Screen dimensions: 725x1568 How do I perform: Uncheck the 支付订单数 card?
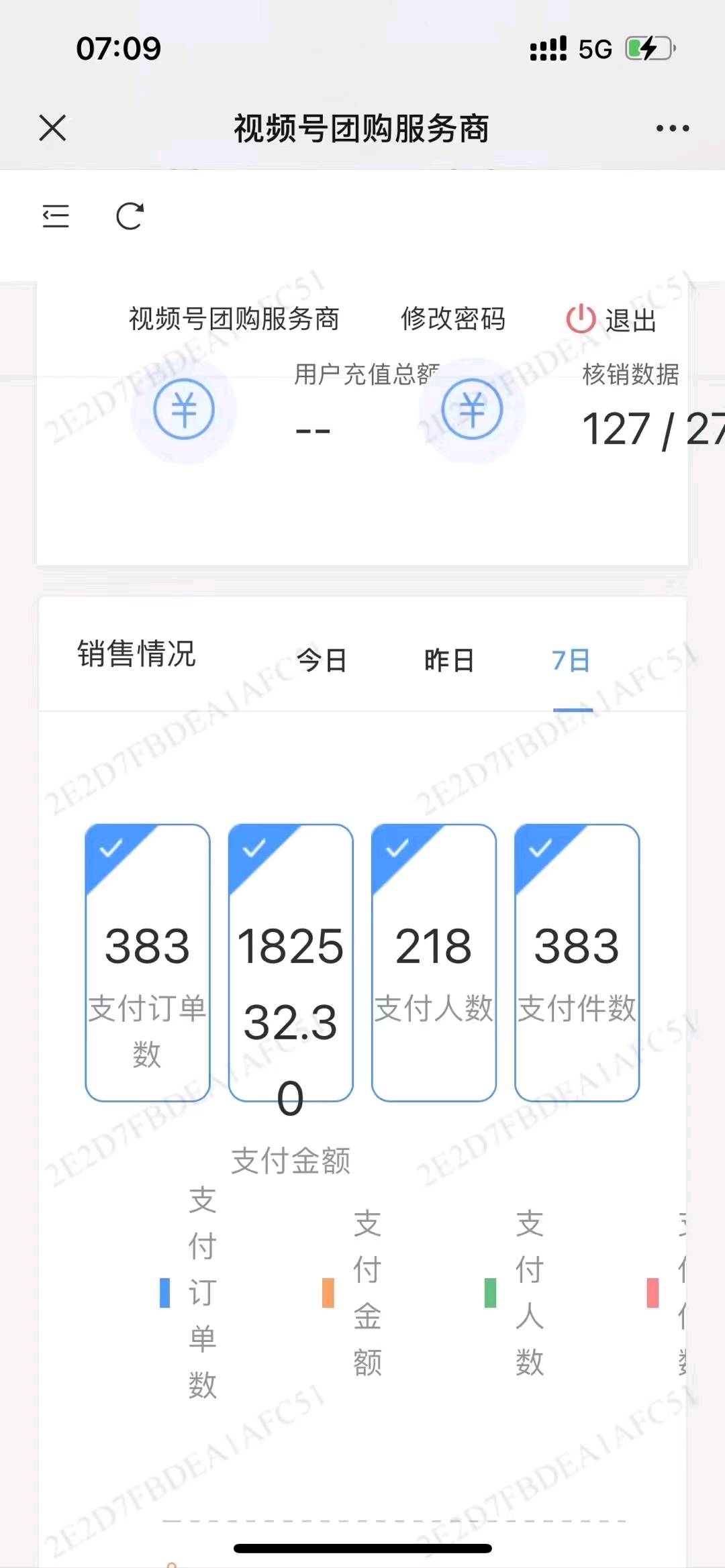click(148, 962)
